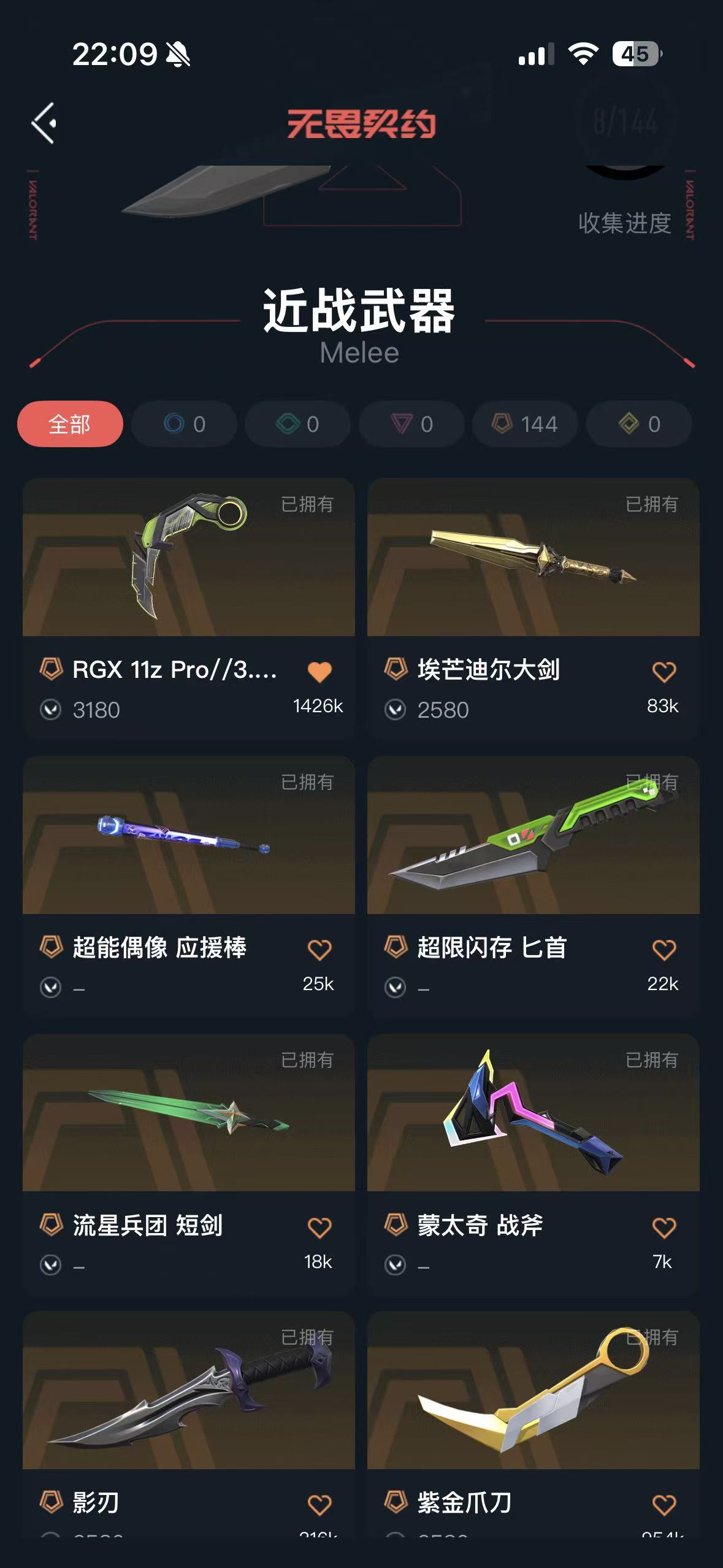Filter by the yellow diamond tier chip
This screenshot has width=723, height=1568.
click(x=639, y=424)
